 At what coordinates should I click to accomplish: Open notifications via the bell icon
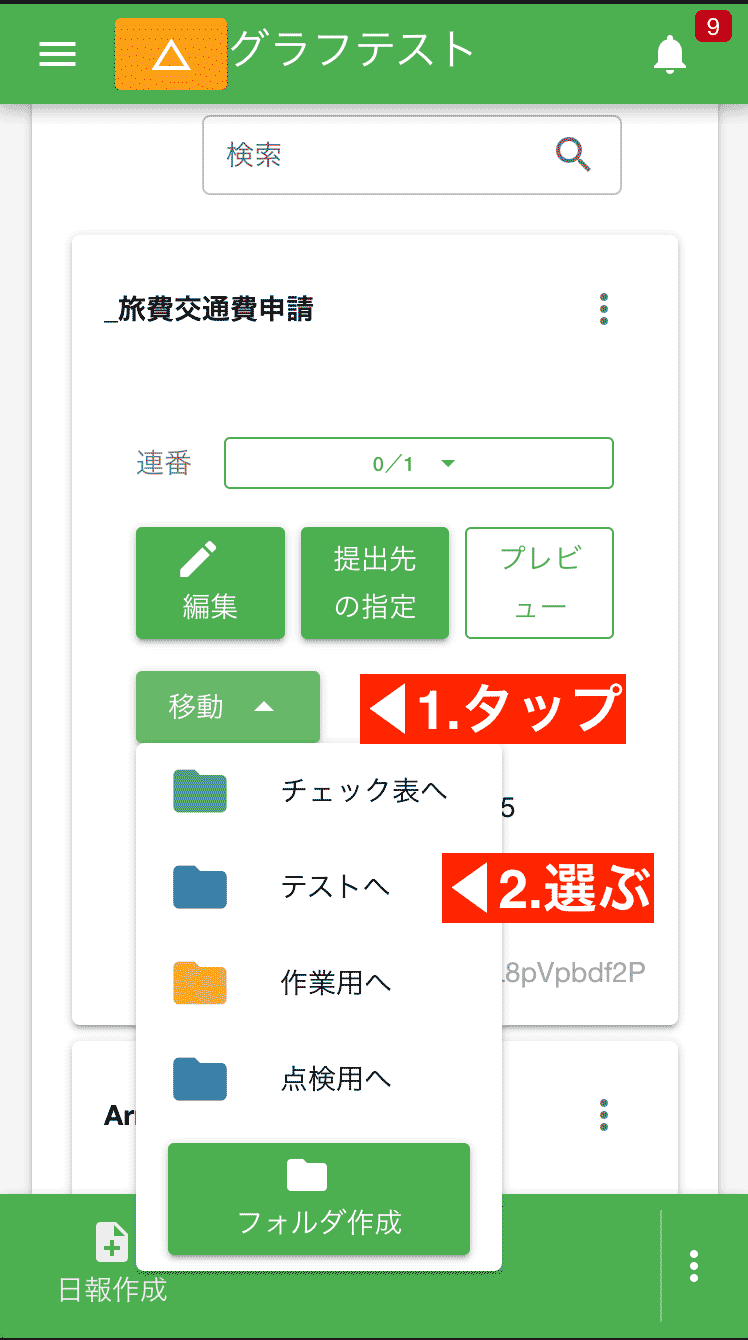pos(670,54)
